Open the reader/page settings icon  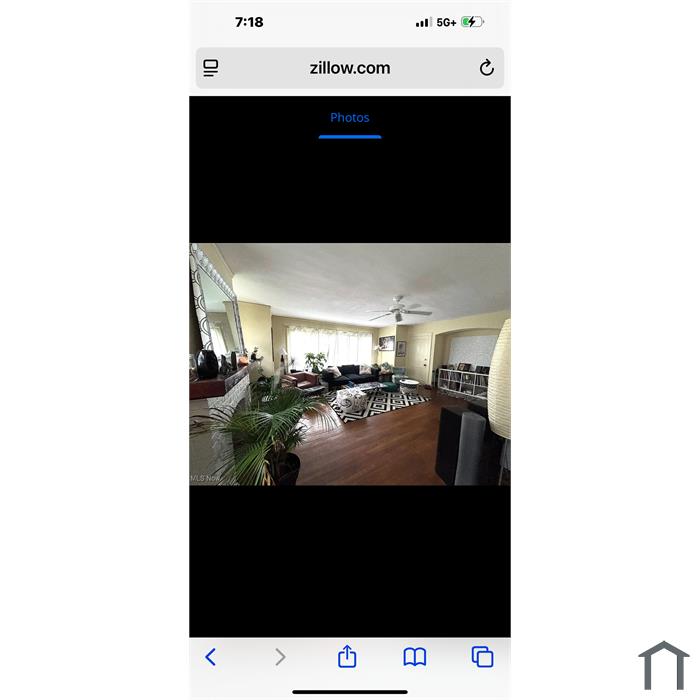pos(211,68)
